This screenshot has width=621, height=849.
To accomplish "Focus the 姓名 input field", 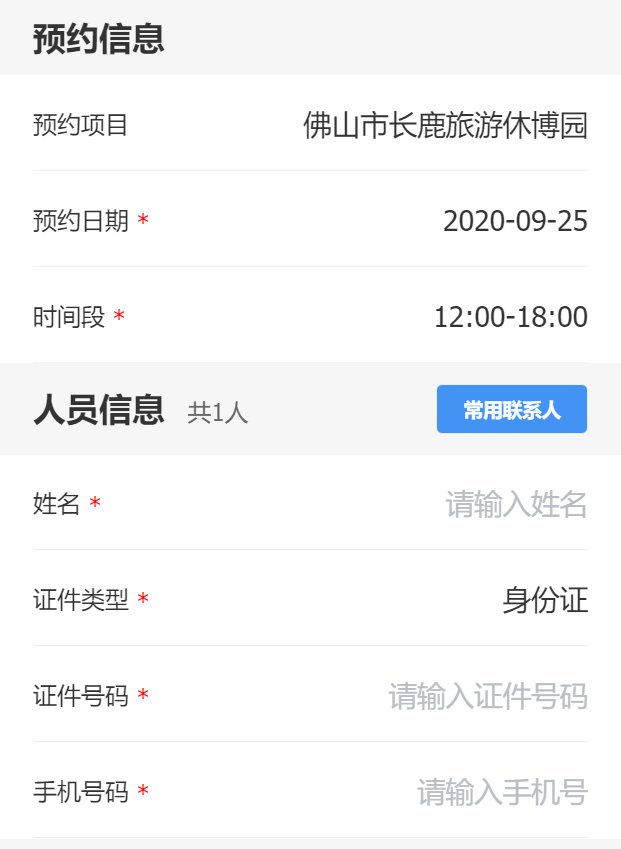I will [515, 504].
